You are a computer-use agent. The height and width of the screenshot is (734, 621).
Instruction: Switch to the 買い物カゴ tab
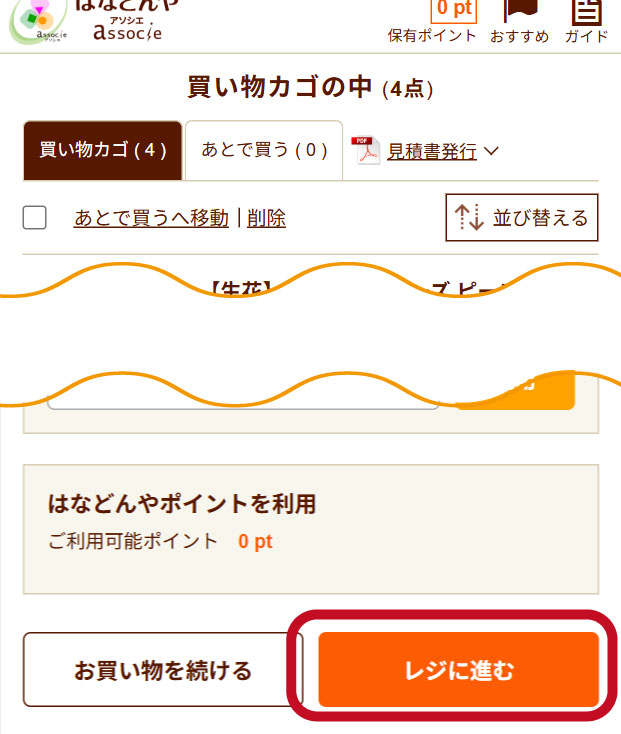tap(102, 150)
